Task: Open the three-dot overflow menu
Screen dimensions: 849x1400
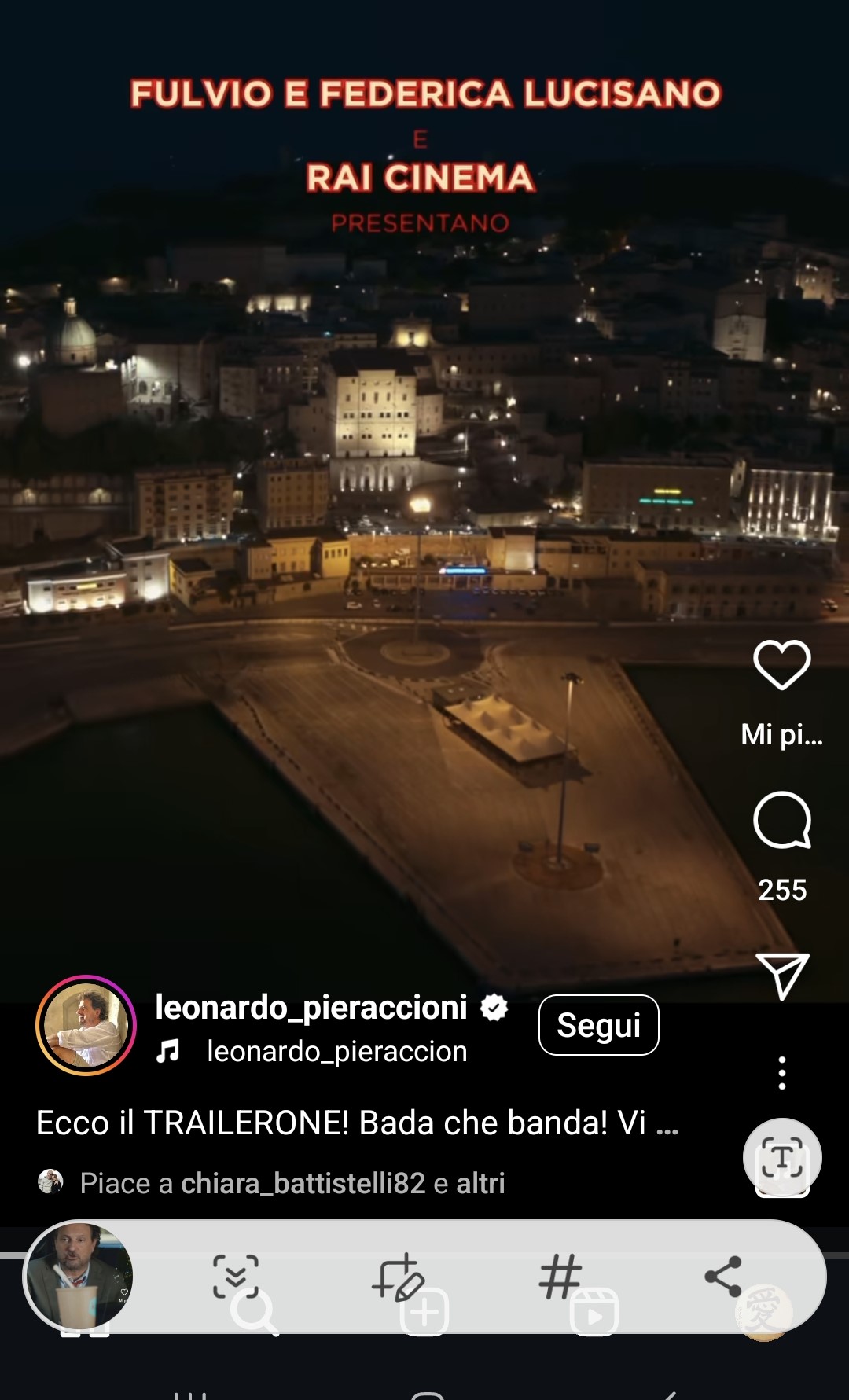Action: coord(781,1073)
